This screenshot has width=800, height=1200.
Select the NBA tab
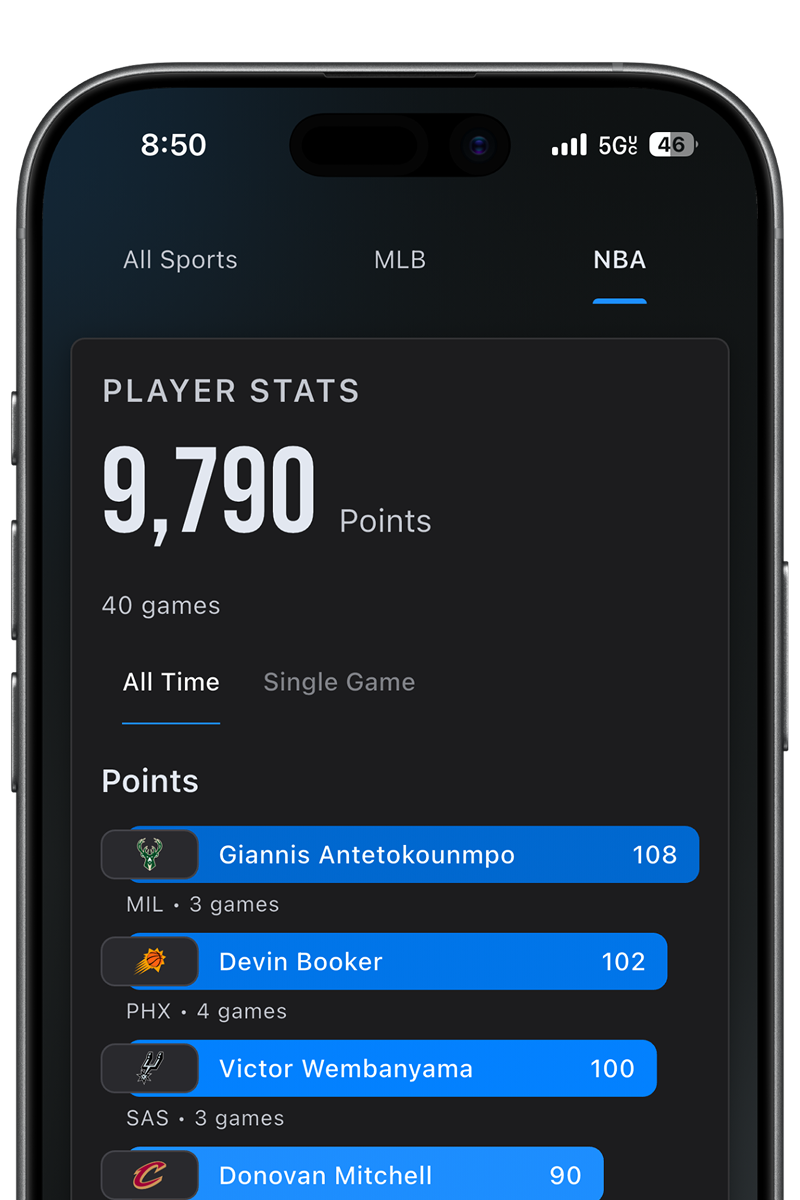tap(620, 260)
